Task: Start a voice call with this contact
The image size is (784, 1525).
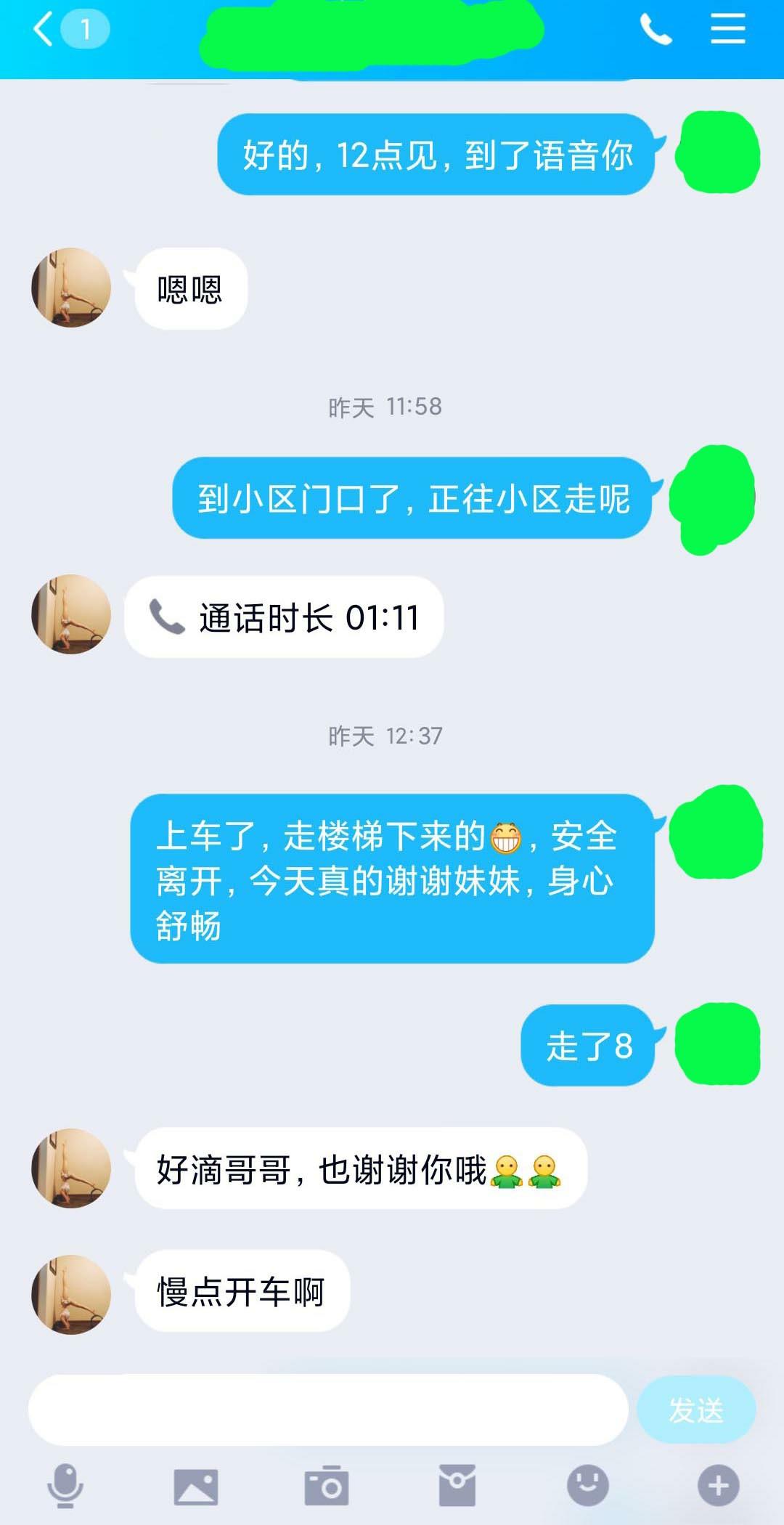Action: [x=656, y=30]
